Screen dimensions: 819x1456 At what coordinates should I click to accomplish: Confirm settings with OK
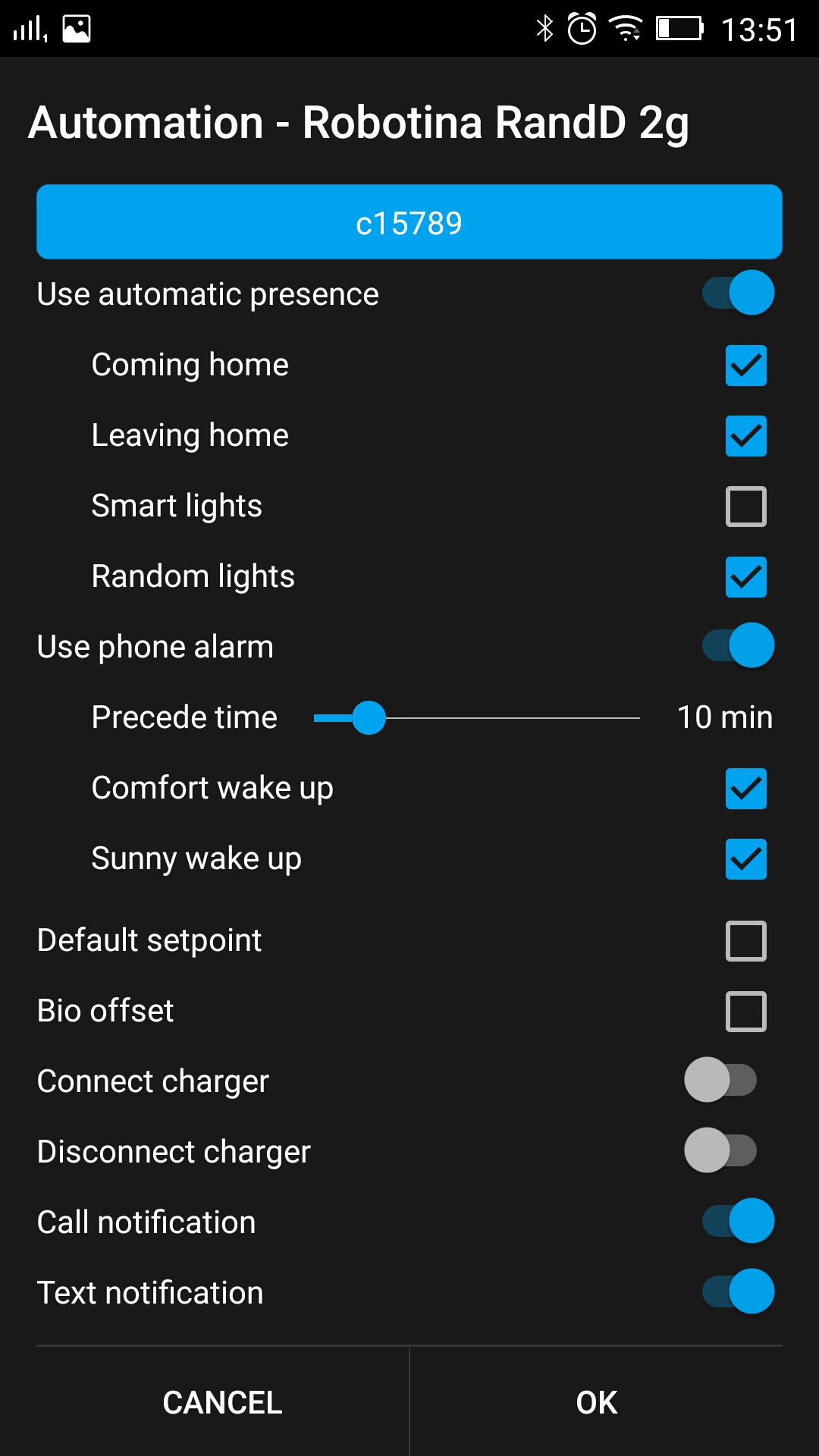point(597,1402)
